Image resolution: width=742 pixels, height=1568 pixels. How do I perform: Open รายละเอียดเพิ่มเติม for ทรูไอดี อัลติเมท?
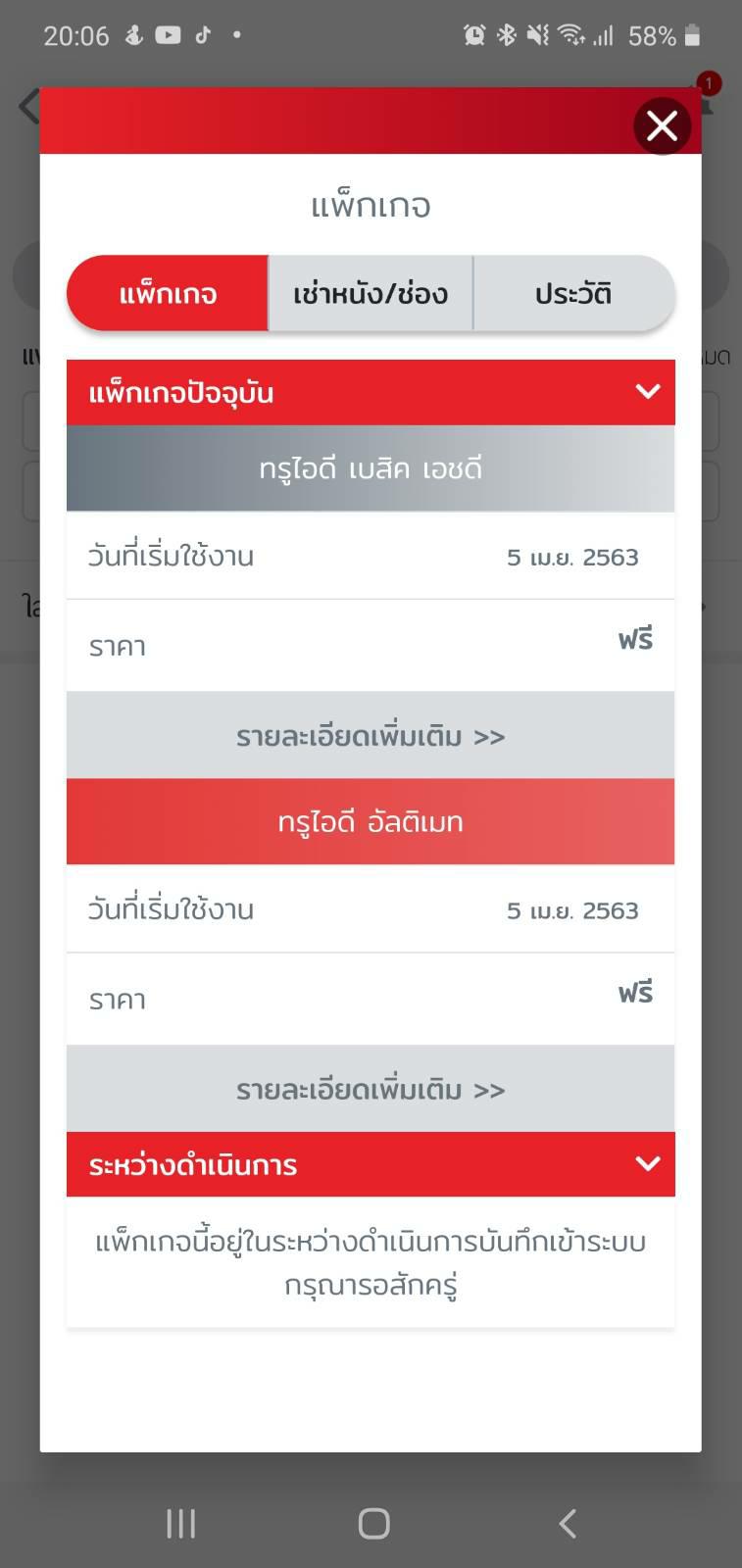click(371, 1090)
